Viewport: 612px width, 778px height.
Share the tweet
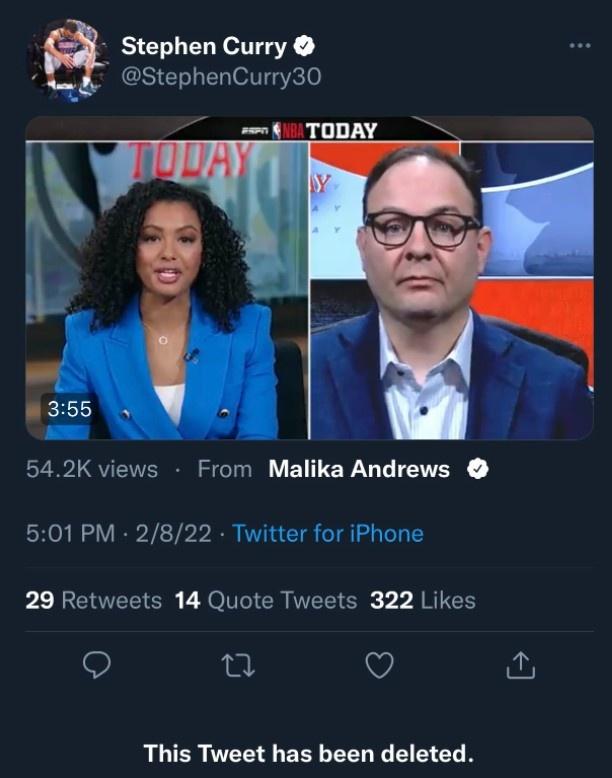click(x=520, y=665)
